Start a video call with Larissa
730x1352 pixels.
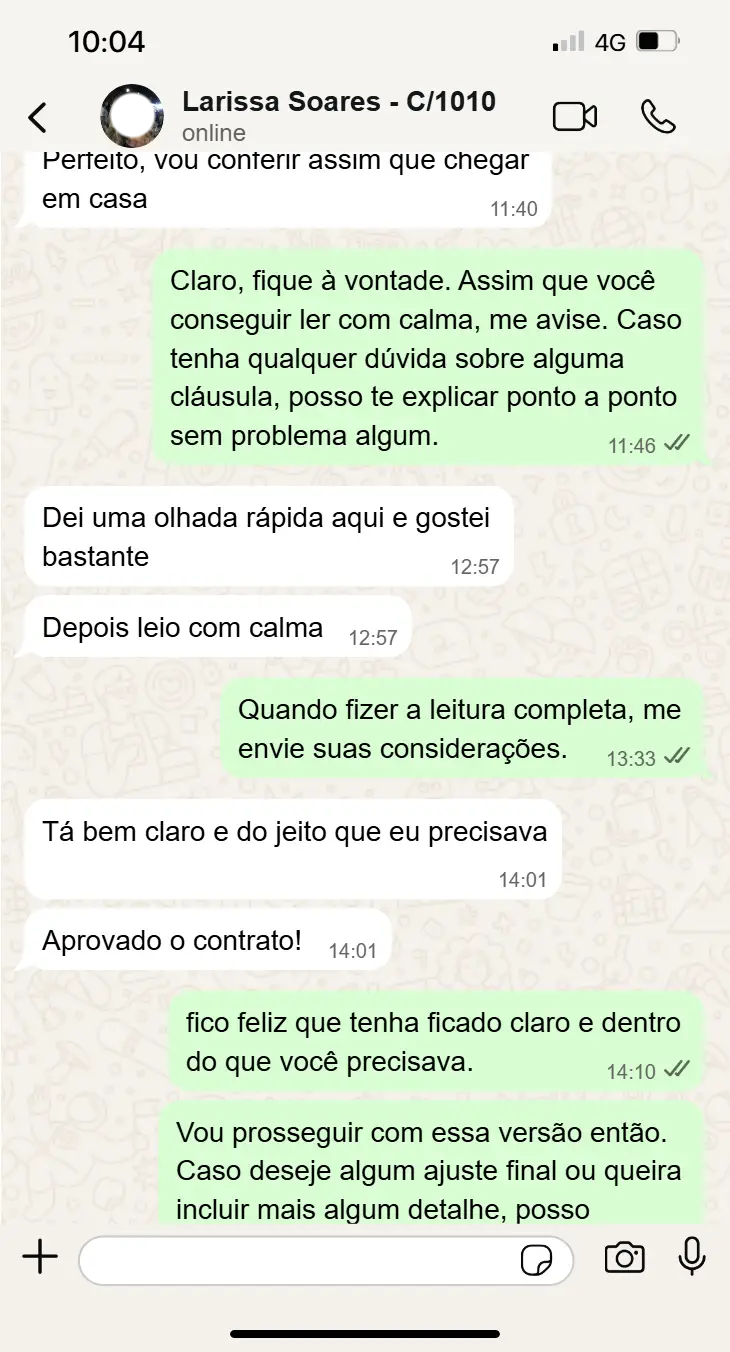click(x=575, y=117)
